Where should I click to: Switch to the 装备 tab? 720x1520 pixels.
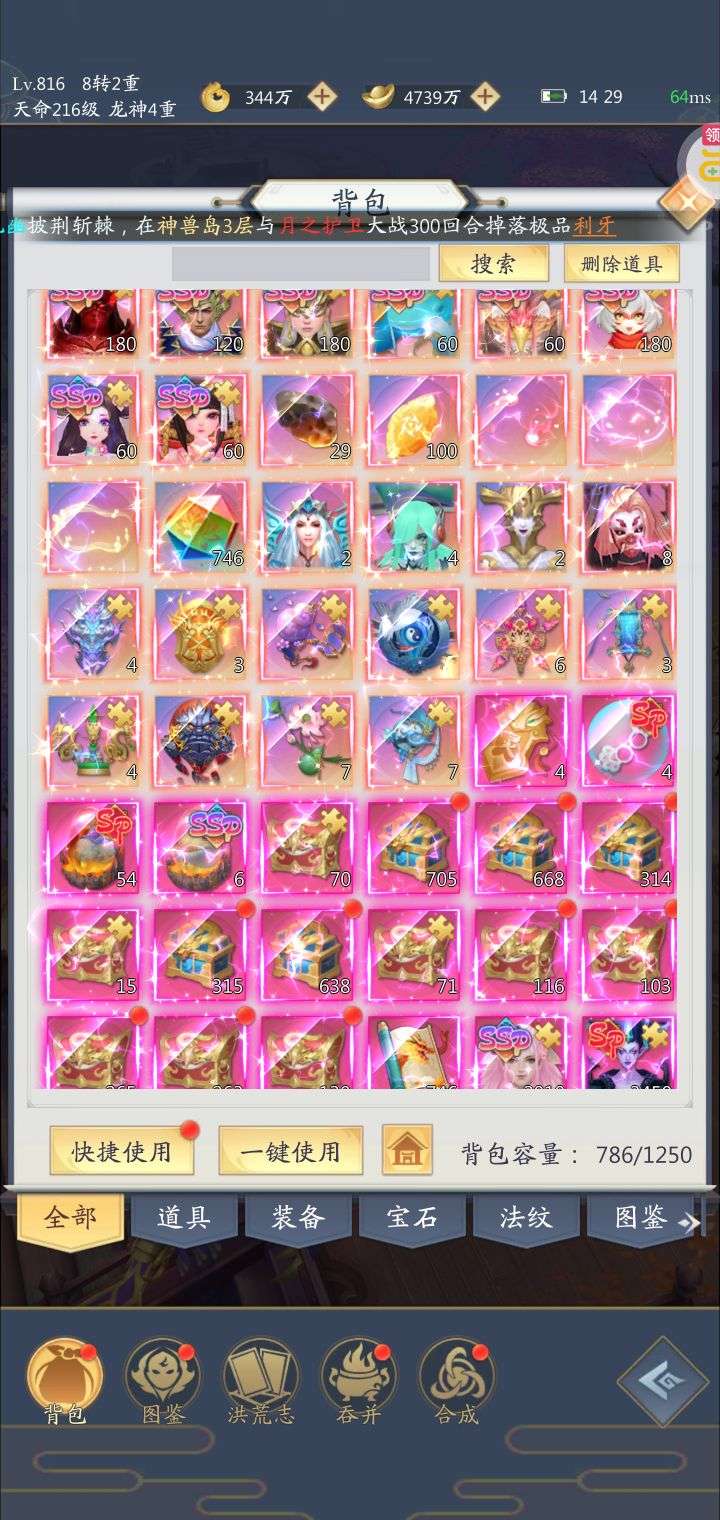click(x=298, y=1218)
